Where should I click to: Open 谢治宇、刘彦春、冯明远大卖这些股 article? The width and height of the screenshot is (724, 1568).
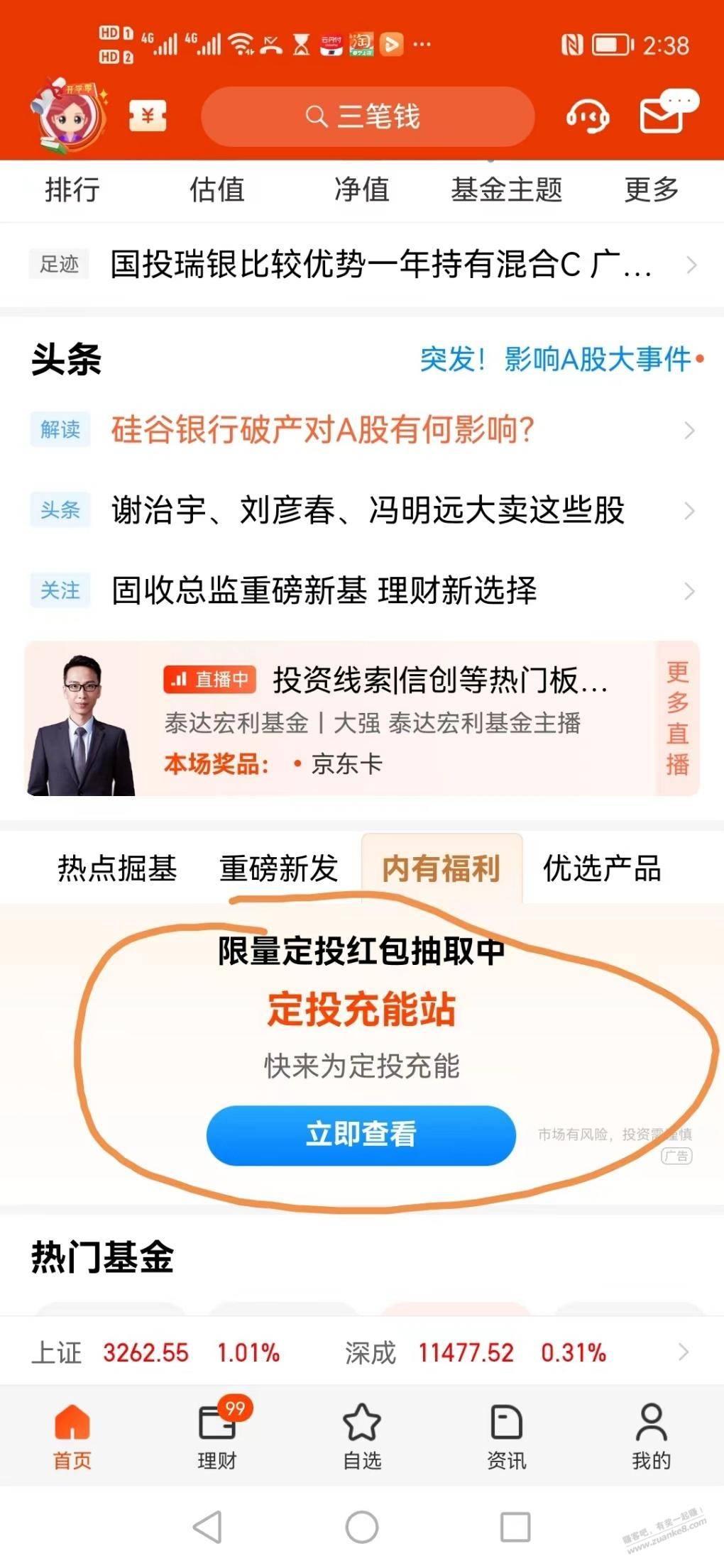tap(368, 510)
